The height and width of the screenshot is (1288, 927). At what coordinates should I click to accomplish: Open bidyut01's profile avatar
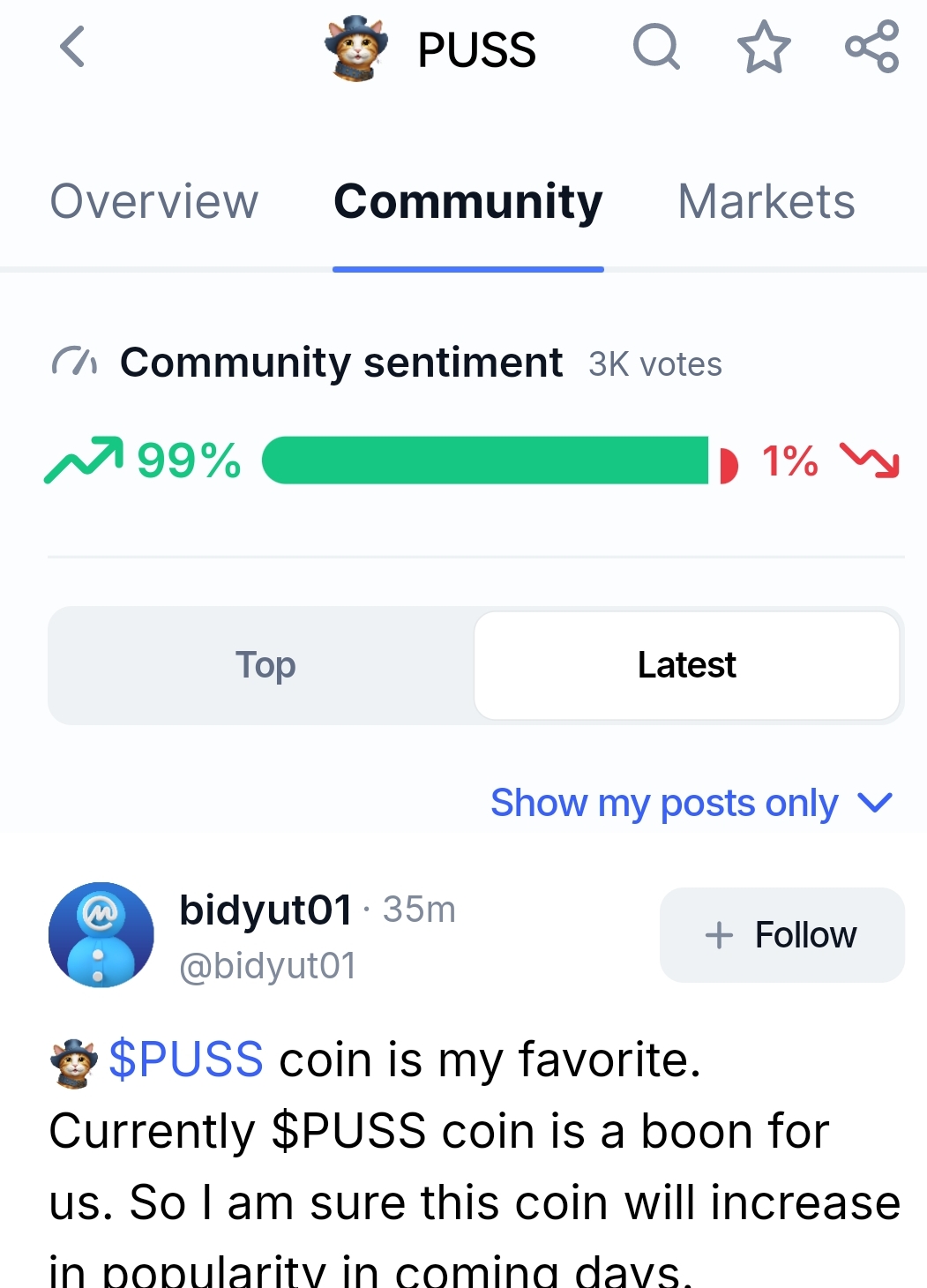pos(101,934)
